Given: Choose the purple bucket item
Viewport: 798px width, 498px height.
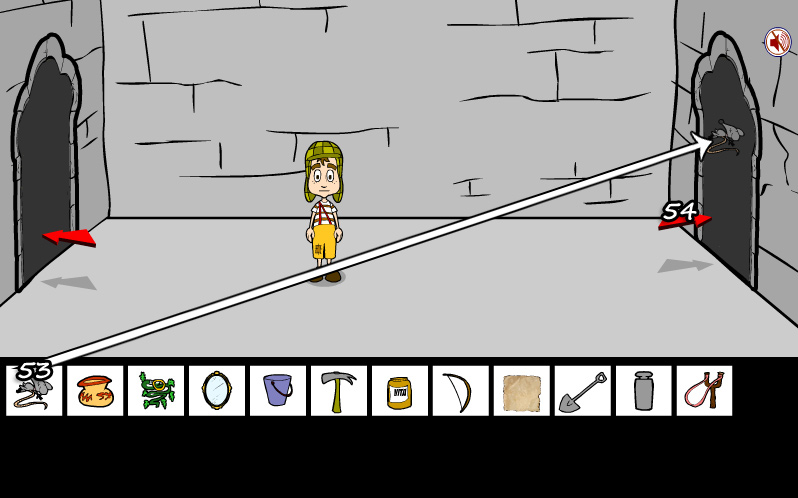Looking at the screenshot, I should click(278, 391).
